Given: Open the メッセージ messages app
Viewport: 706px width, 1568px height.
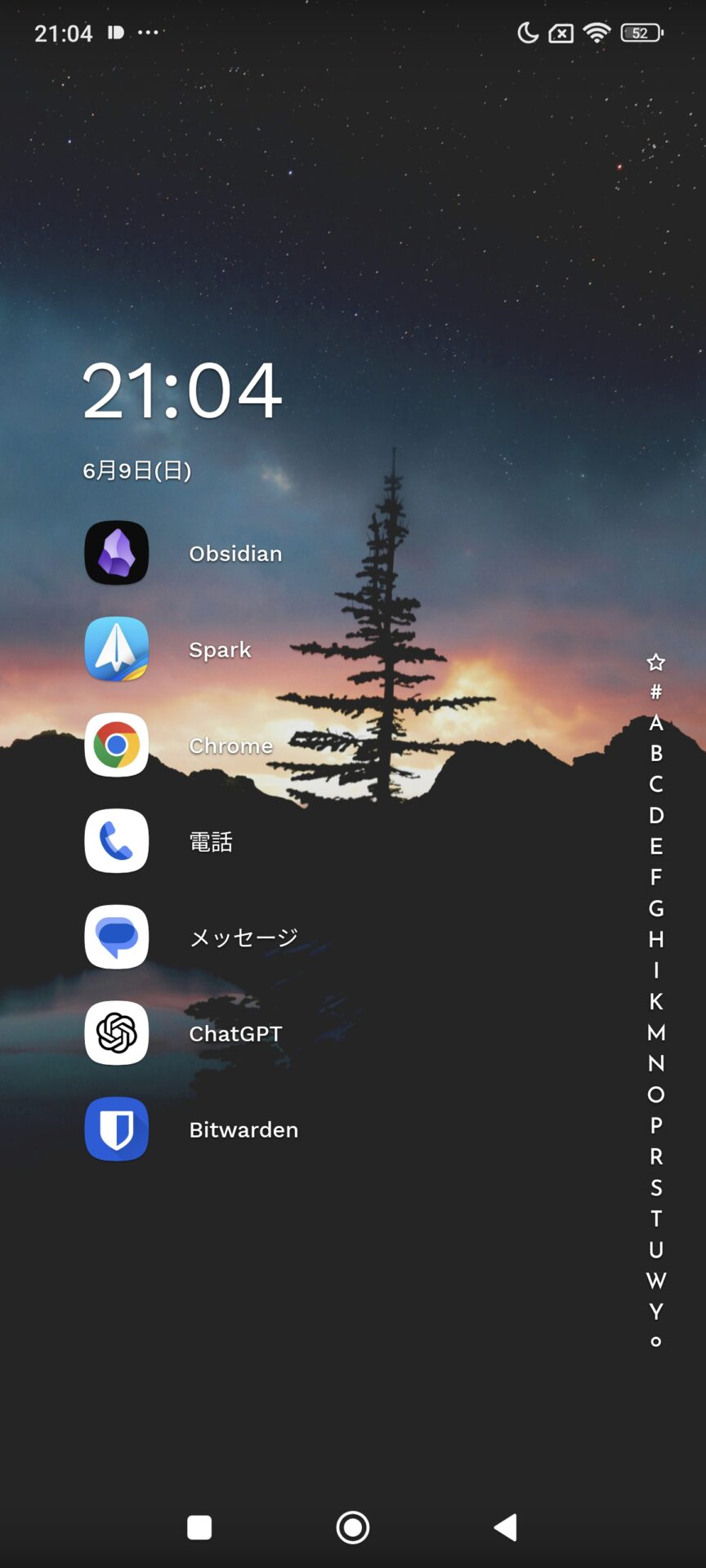Looking at the screenshot, I should coord(117,937).
